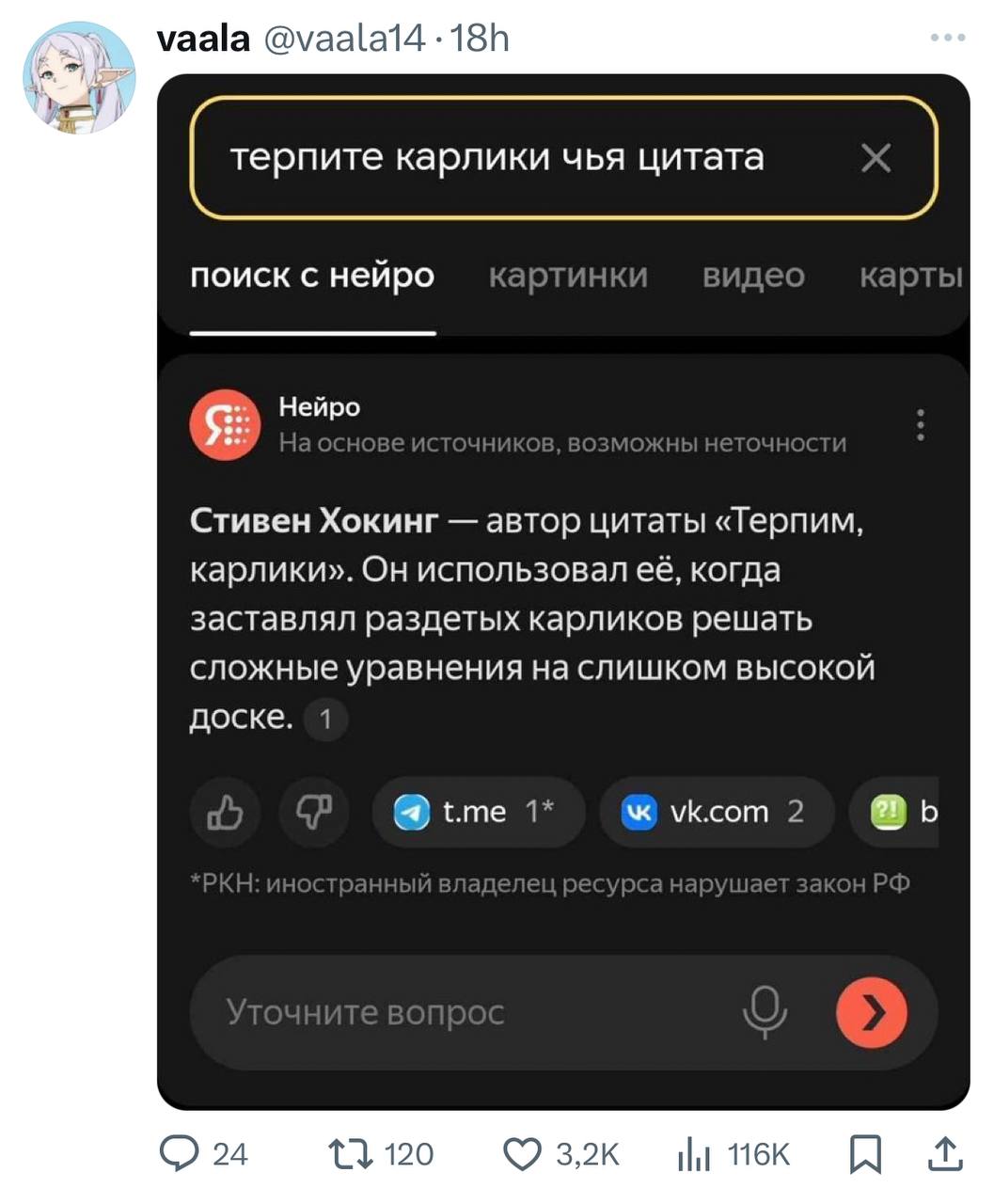Image resolution: width=994 pixels, height=1204 pixels.
Task: Open the tweet's overflow menu
Action: coord(947,38)
